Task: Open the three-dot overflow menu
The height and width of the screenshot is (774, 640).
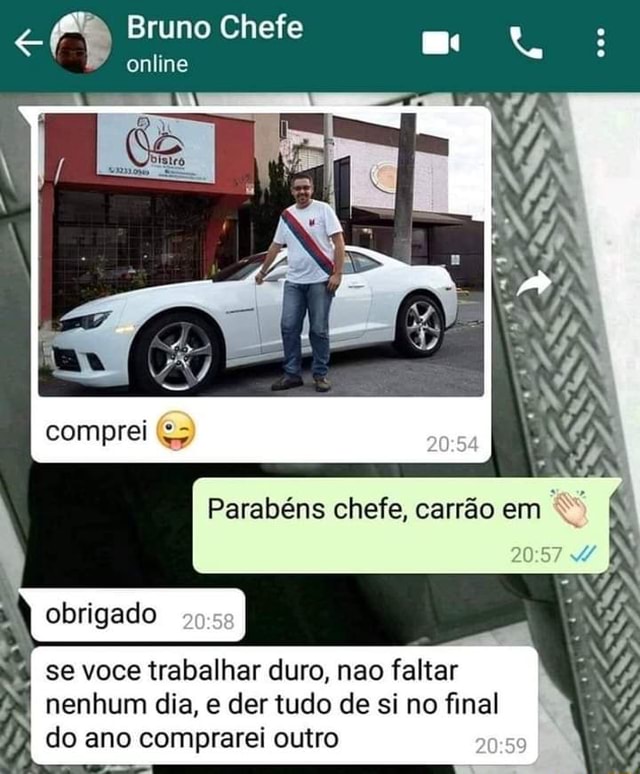Action: [600, 43]
